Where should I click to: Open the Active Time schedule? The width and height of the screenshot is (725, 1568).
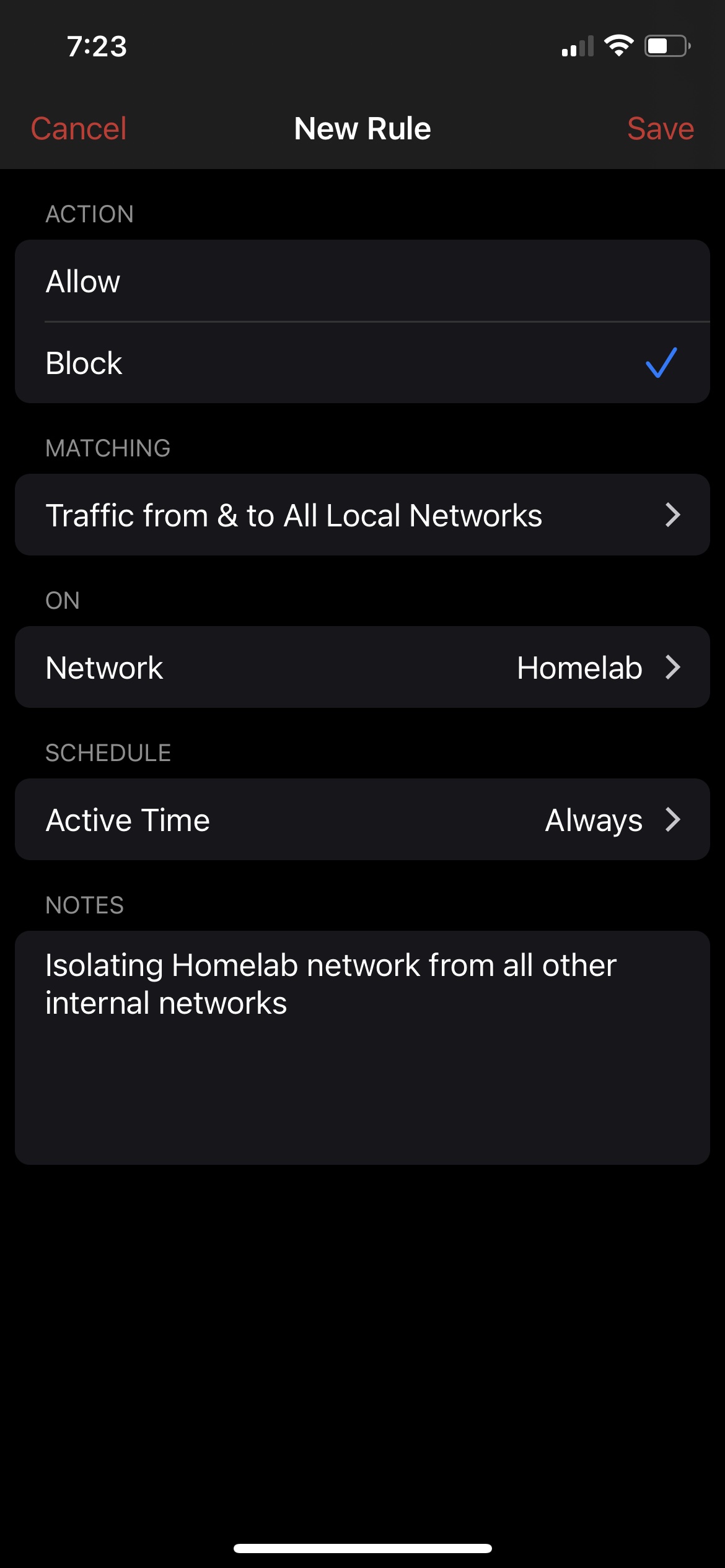(x=362, y=820)
